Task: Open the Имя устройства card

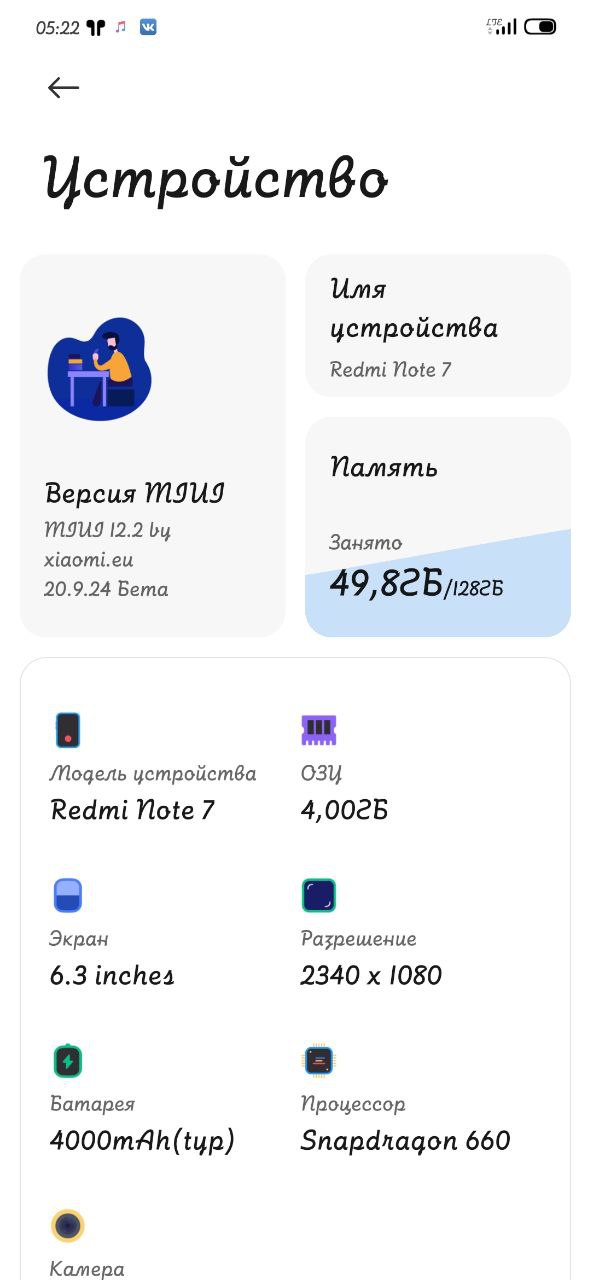Action: (438, 325)
